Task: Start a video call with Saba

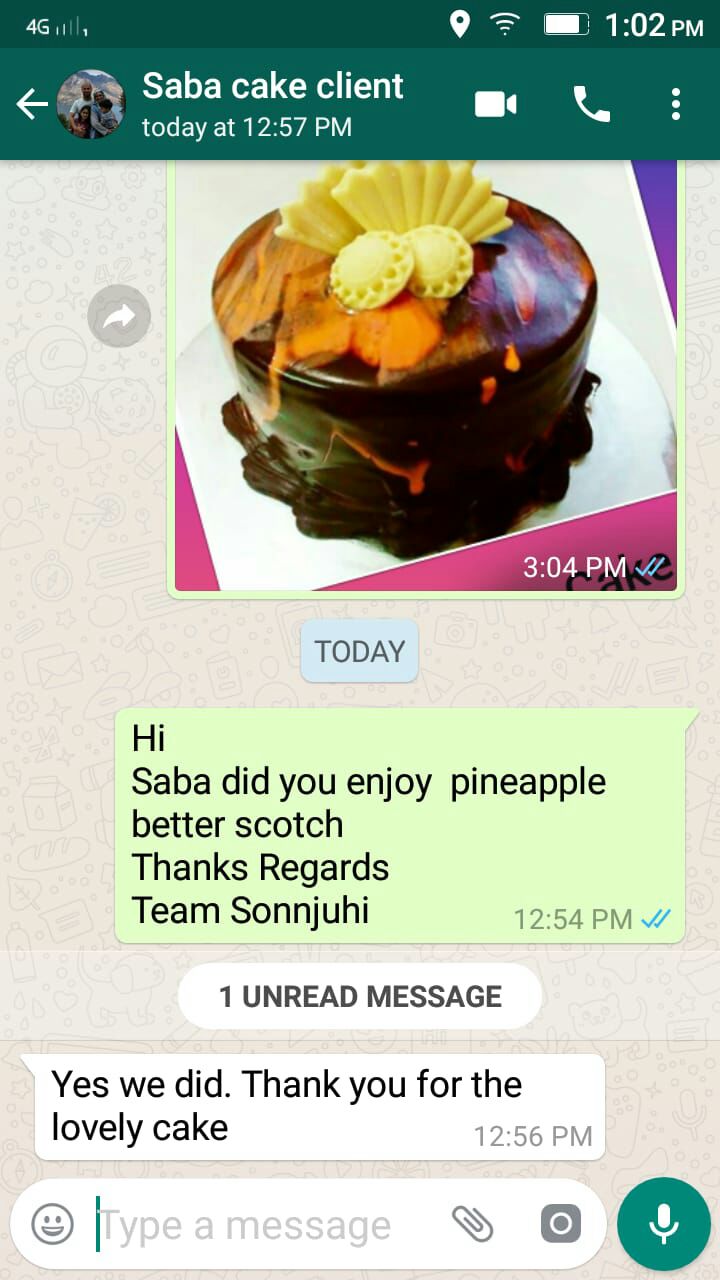Action: coord(495,104)
